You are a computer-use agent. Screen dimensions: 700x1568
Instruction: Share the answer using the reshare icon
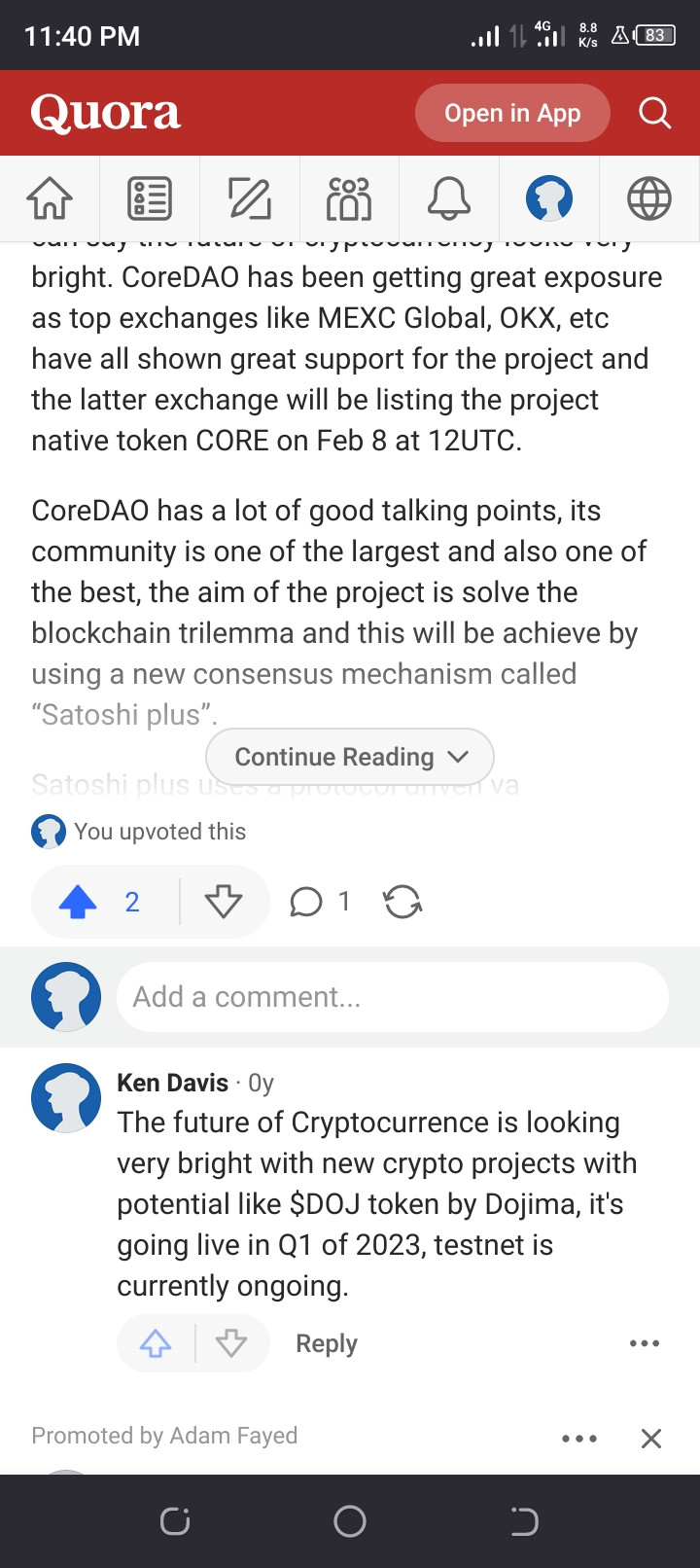pyautogui.click(x=402, y=903)
